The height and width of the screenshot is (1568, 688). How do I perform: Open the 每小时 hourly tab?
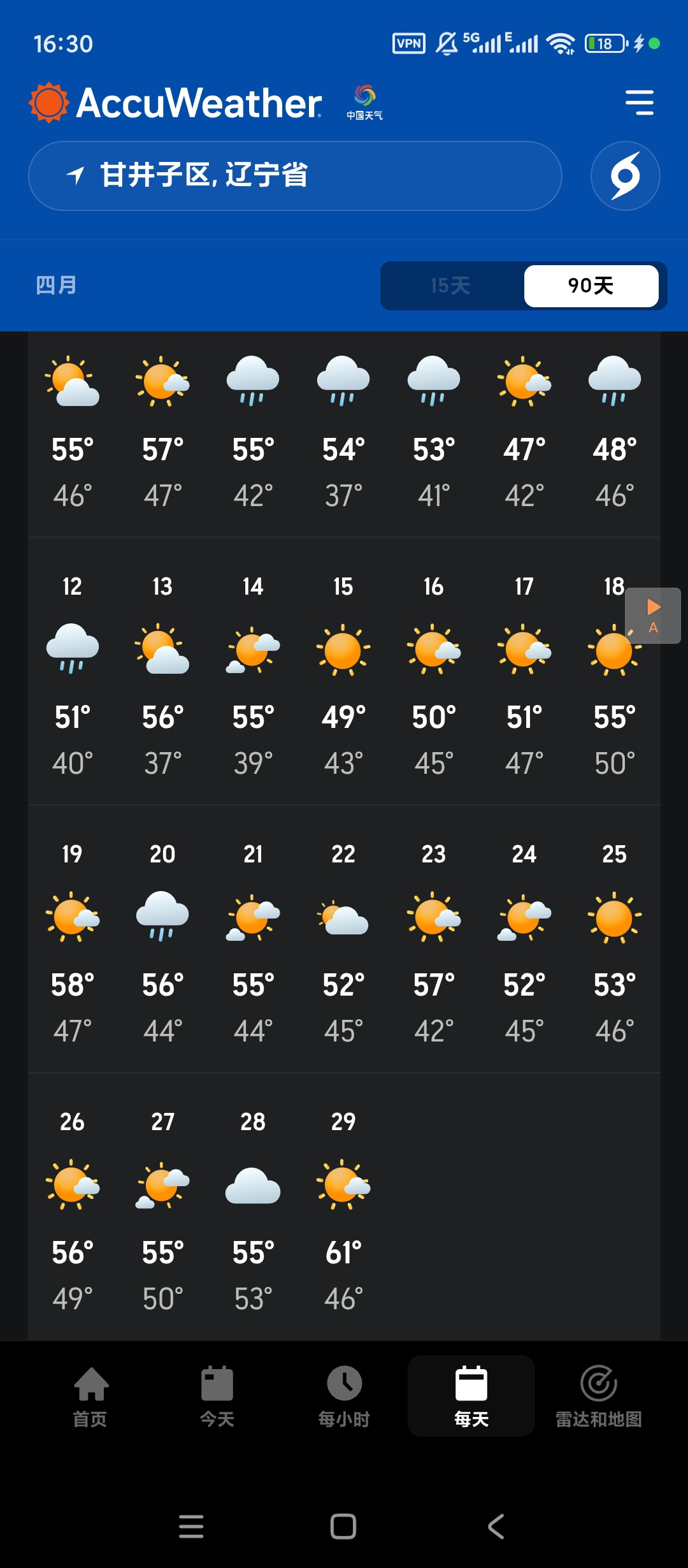pos(344,1395)
